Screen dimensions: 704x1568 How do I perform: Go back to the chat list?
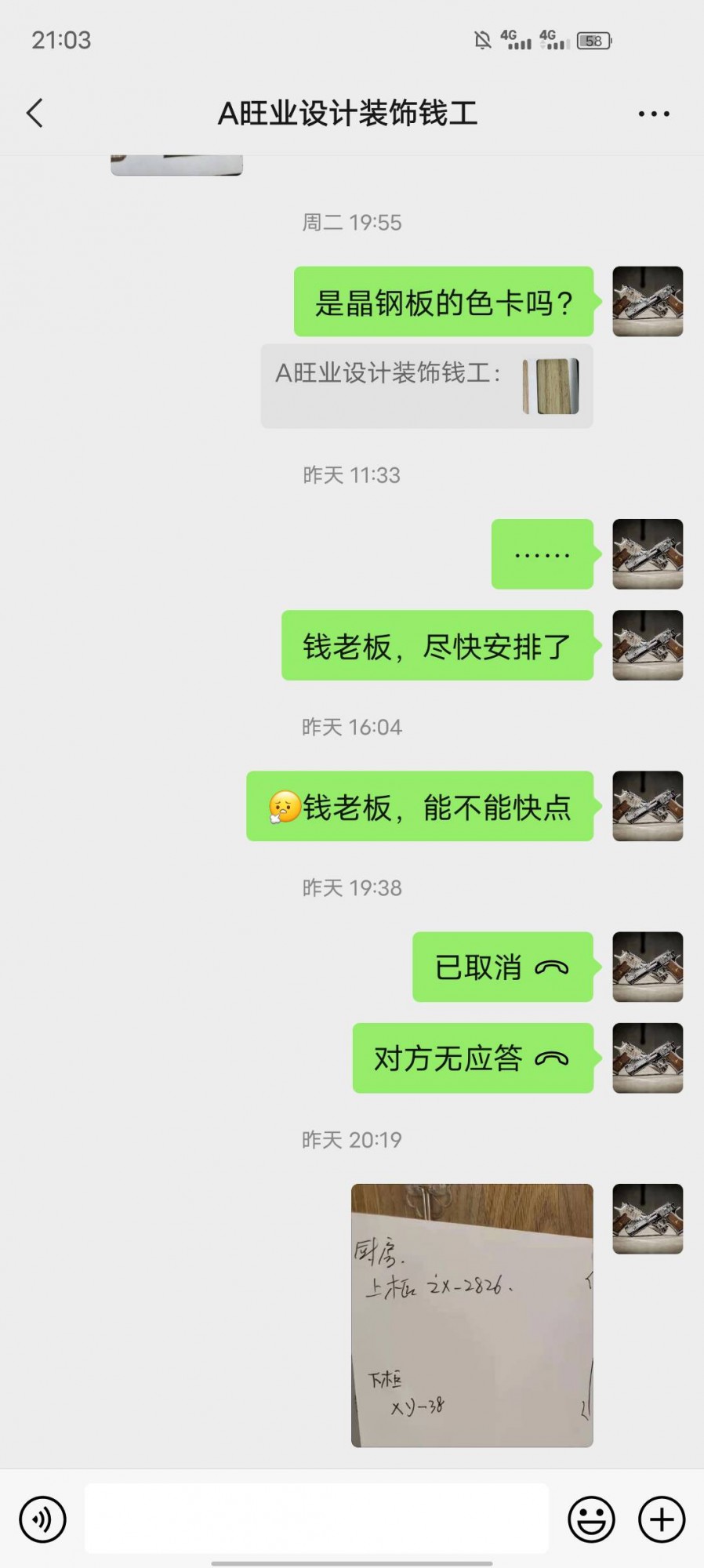coord(35,114)
